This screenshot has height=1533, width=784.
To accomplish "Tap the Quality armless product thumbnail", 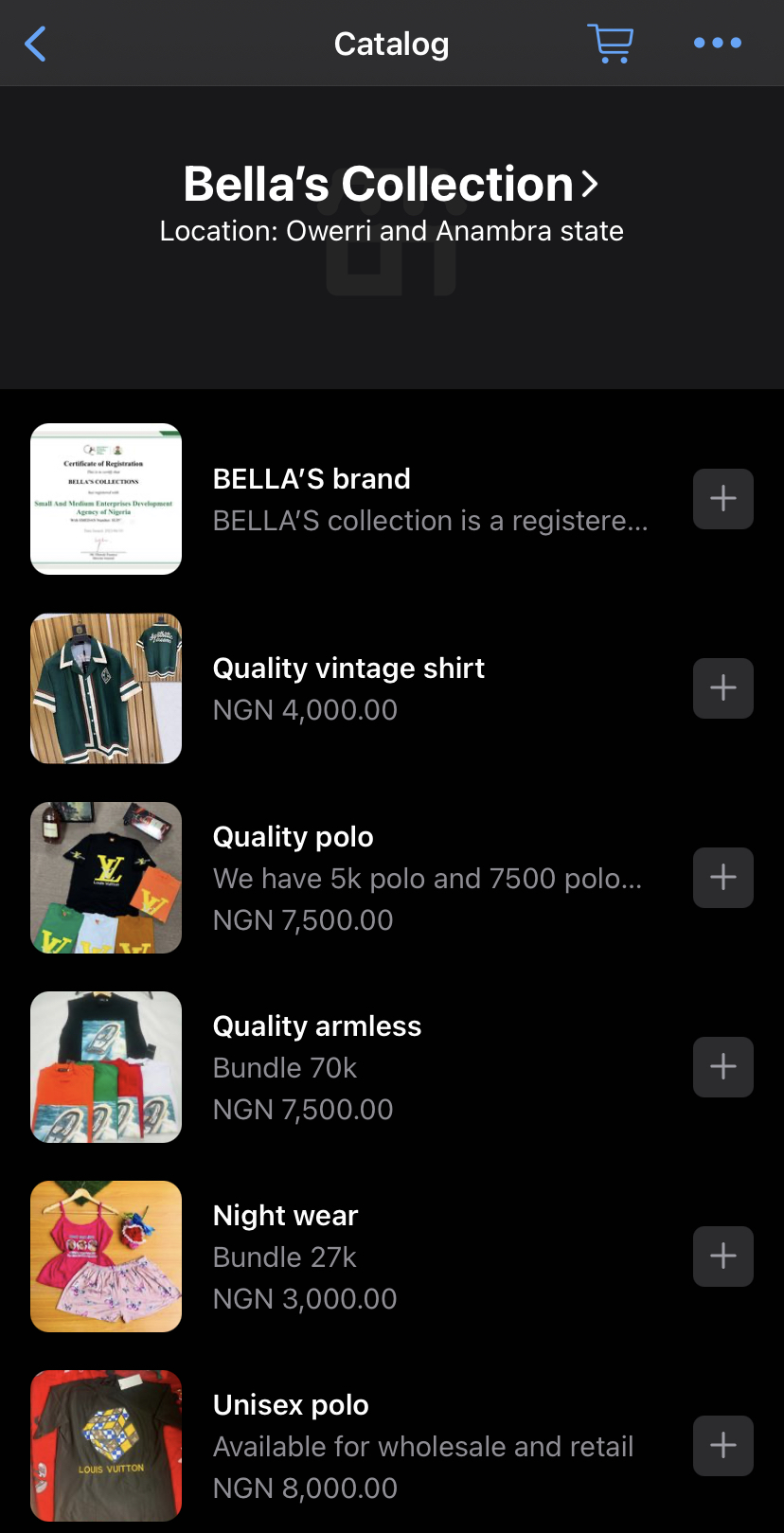I will pyautogui.click(x=105, y=1066).
